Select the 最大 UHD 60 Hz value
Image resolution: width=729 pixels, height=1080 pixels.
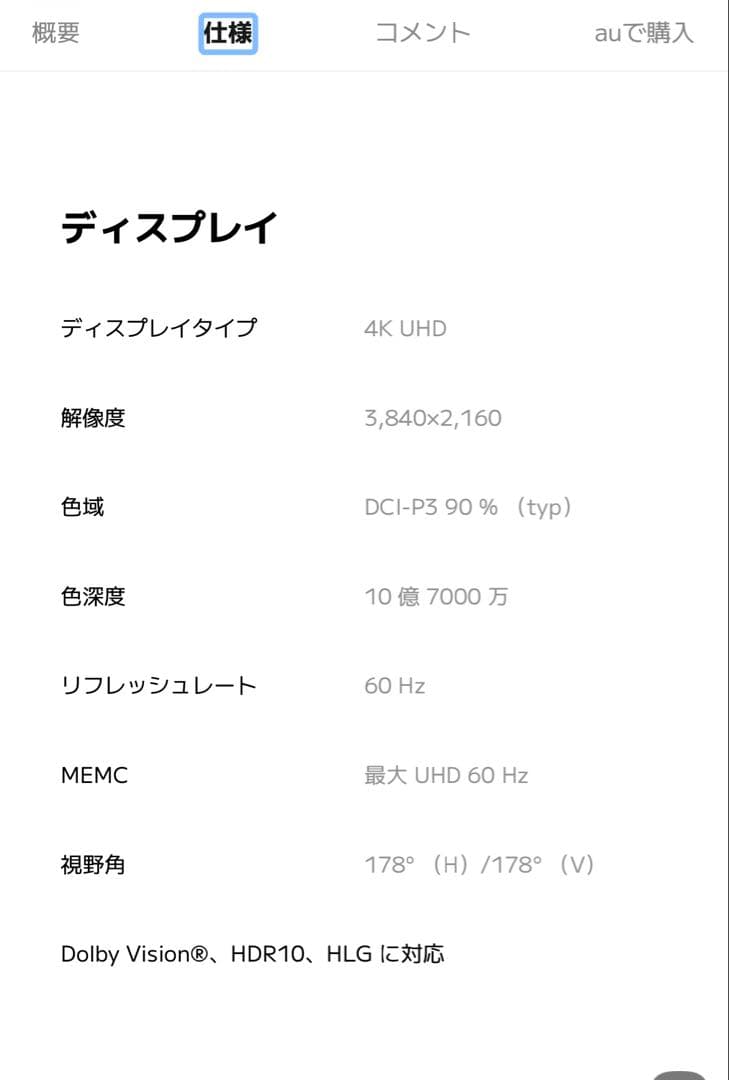[447, 774]
